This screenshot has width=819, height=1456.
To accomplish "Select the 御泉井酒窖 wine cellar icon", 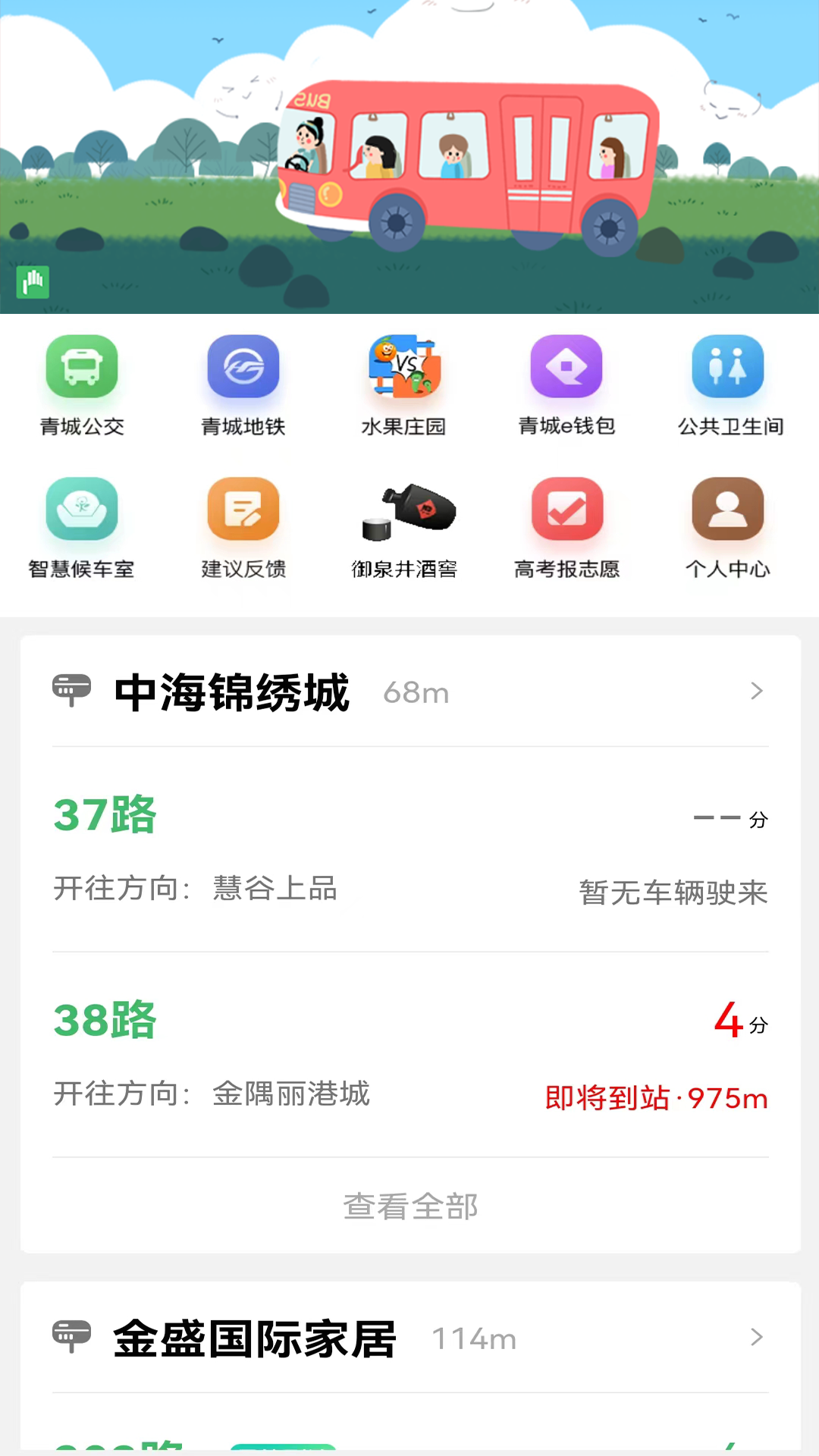I will click(404, 523).
